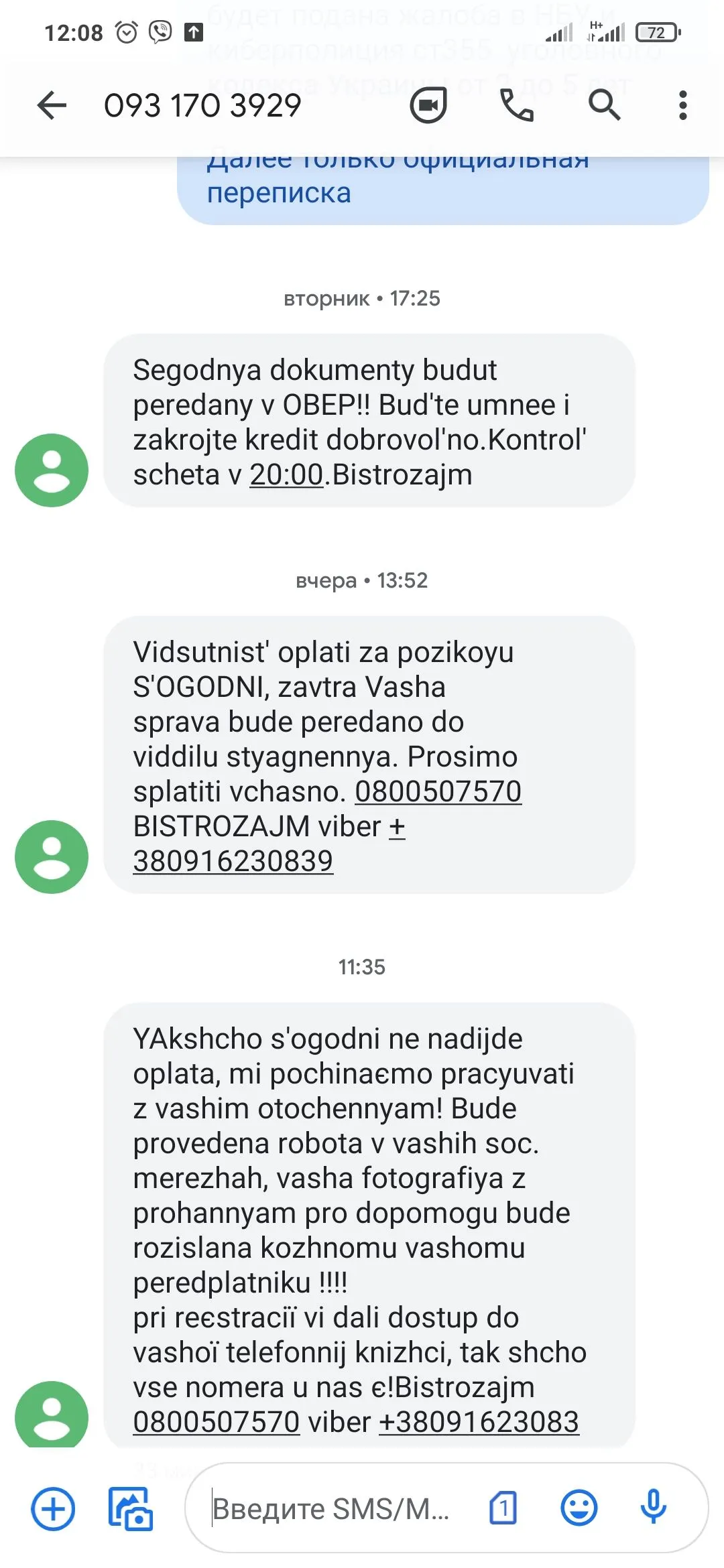Open phone number link 0800507570 in Vidsutnist' message
The height and width of the screenshot is (1568, 724).
(438, 791)
